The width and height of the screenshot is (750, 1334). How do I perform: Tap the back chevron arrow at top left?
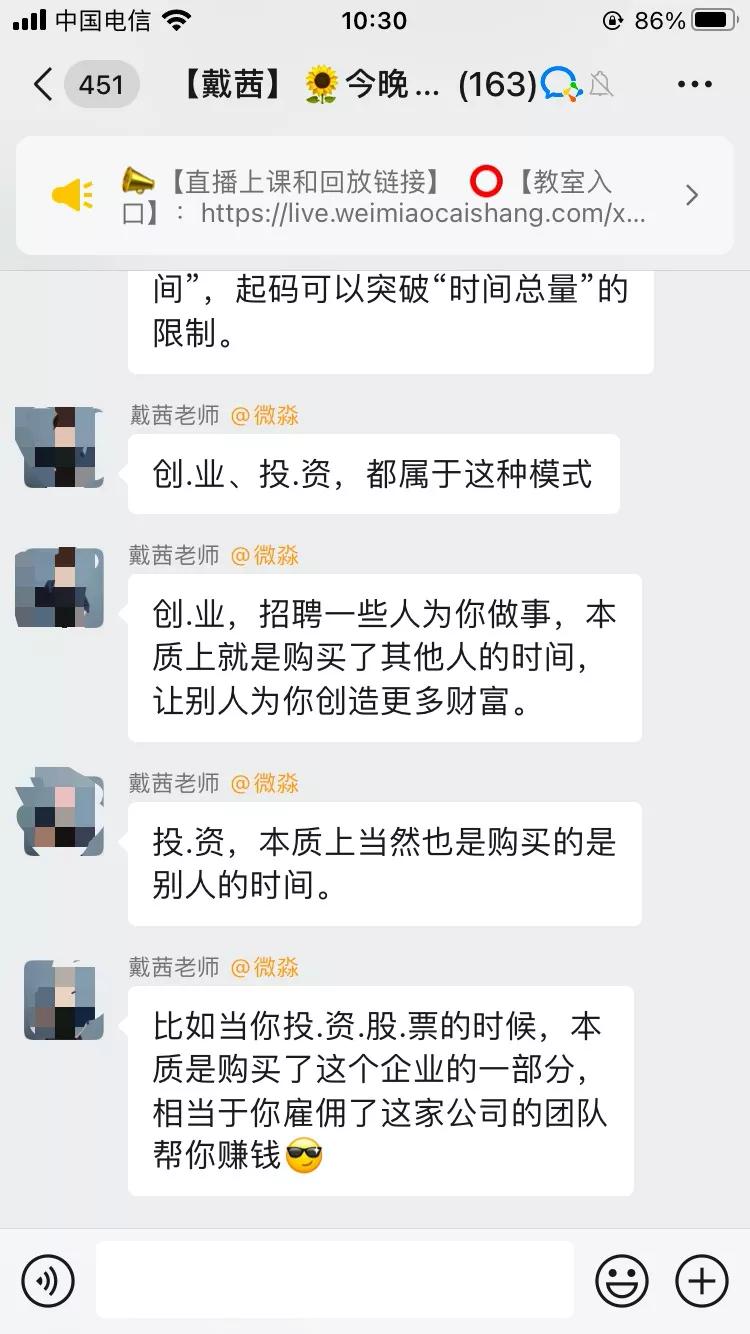42,85
